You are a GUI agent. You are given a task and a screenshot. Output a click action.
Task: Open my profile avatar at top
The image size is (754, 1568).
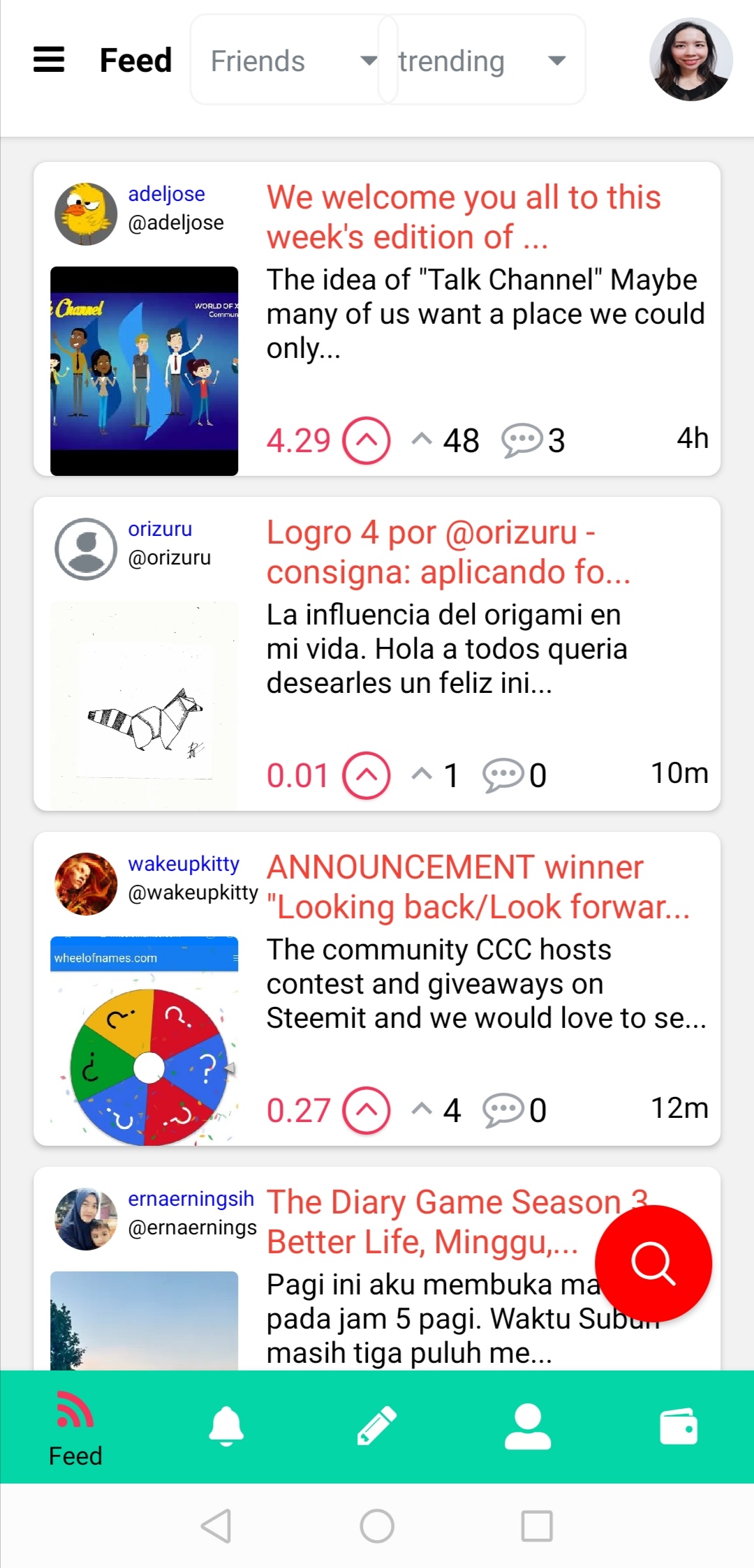click(690, 60)
